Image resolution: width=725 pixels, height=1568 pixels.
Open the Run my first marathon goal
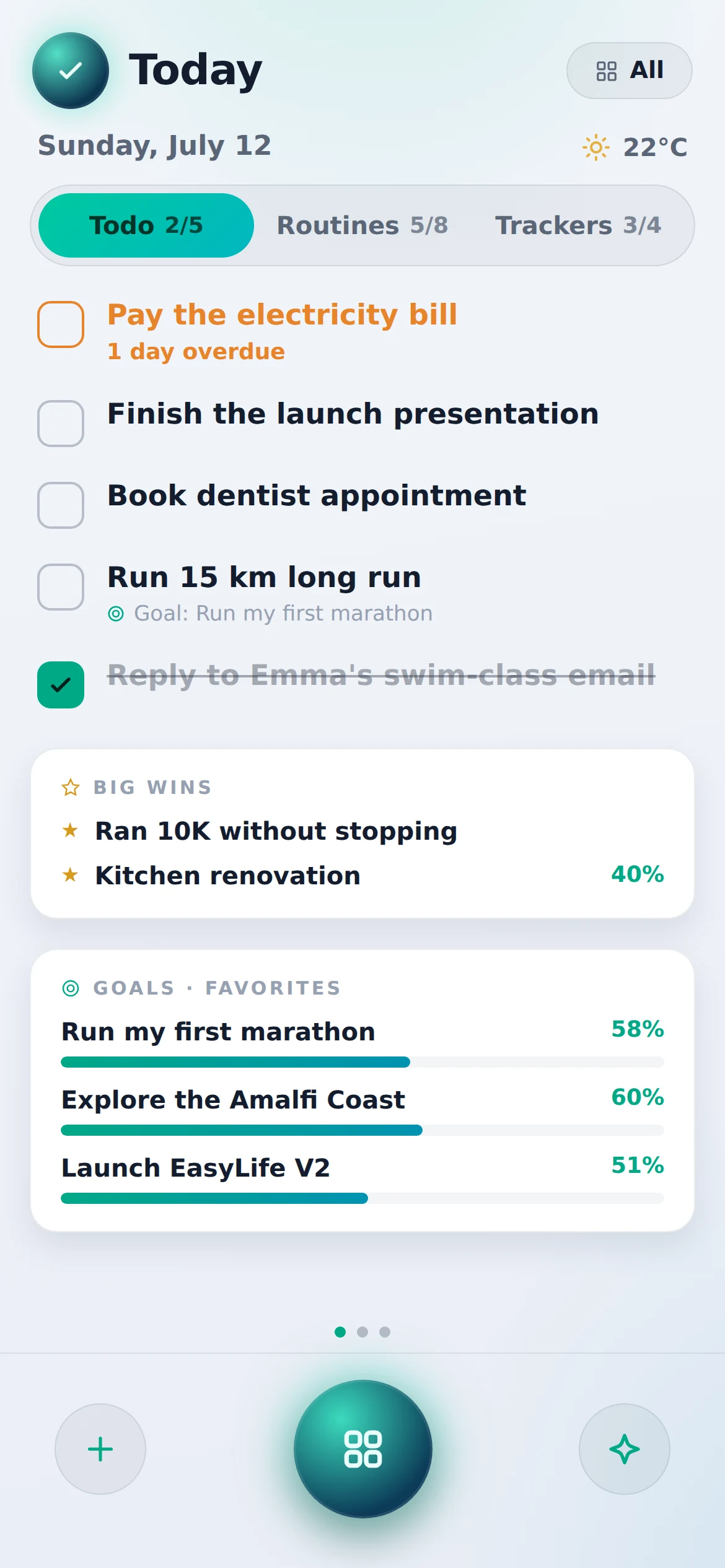point(362,1042)
